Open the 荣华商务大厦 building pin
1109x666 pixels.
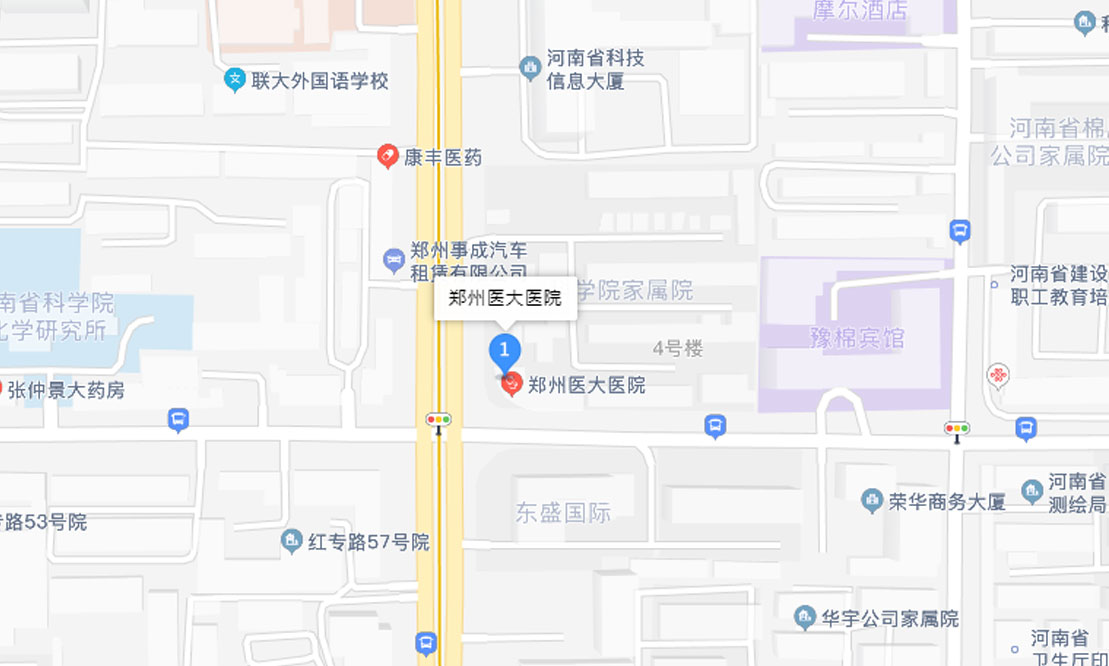872,501
